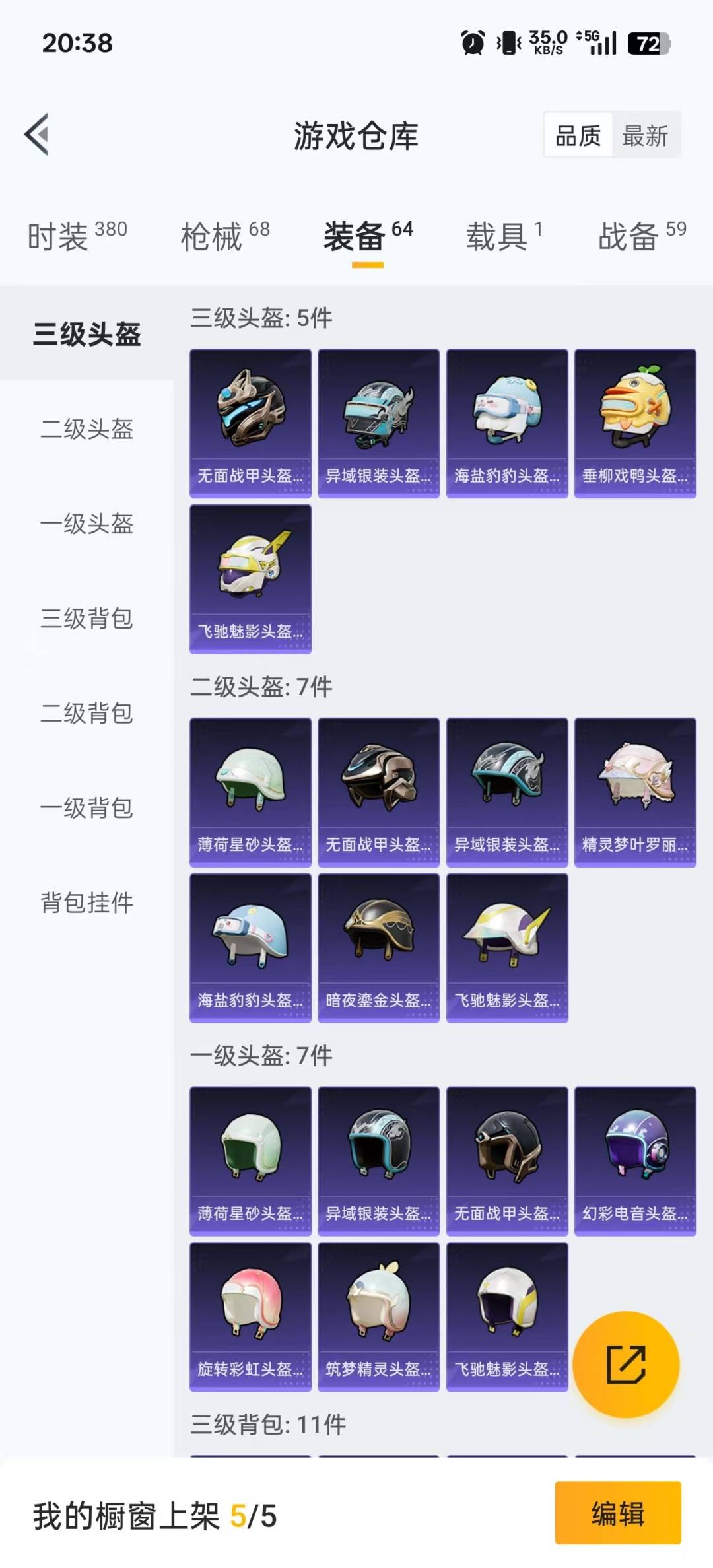Select 三级背包 in the side menu
This screenshot has width=713, height=1568.
coord(87,619)
